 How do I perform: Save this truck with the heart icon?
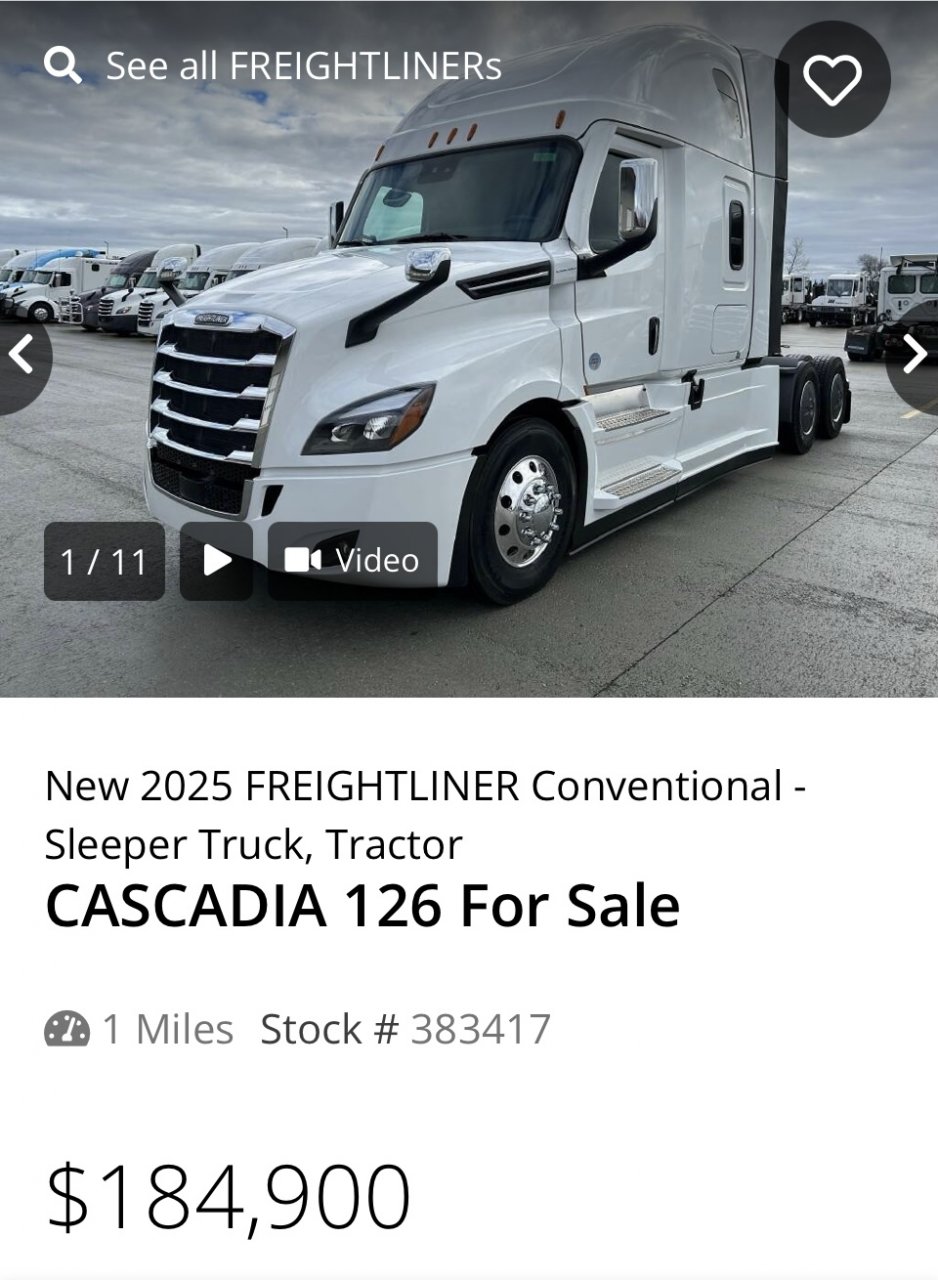click(x=832, y=80)
